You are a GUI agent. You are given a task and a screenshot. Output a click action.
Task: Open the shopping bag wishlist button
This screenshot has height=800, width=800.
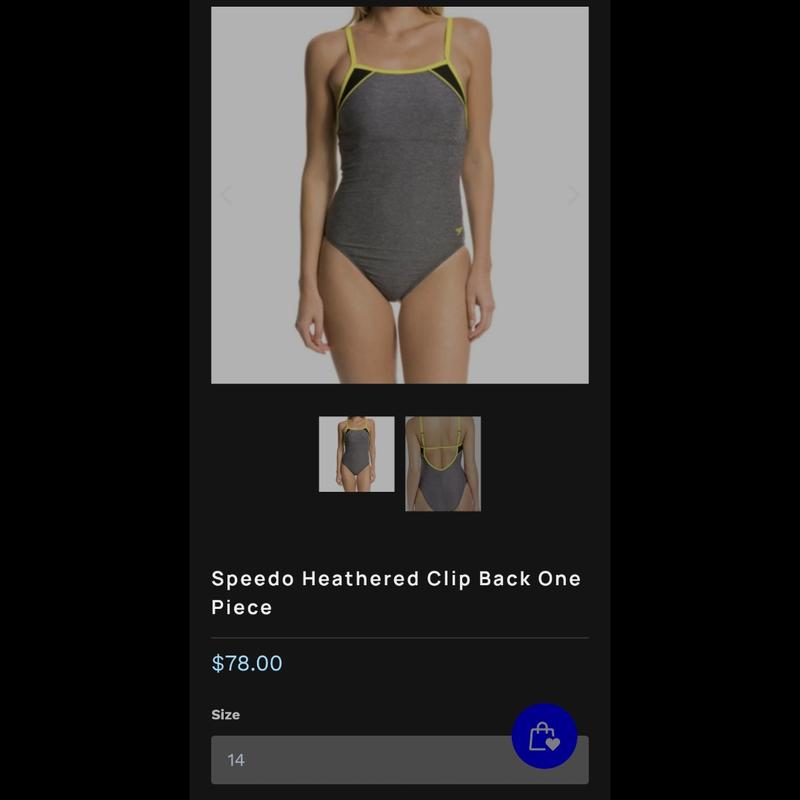544,737
